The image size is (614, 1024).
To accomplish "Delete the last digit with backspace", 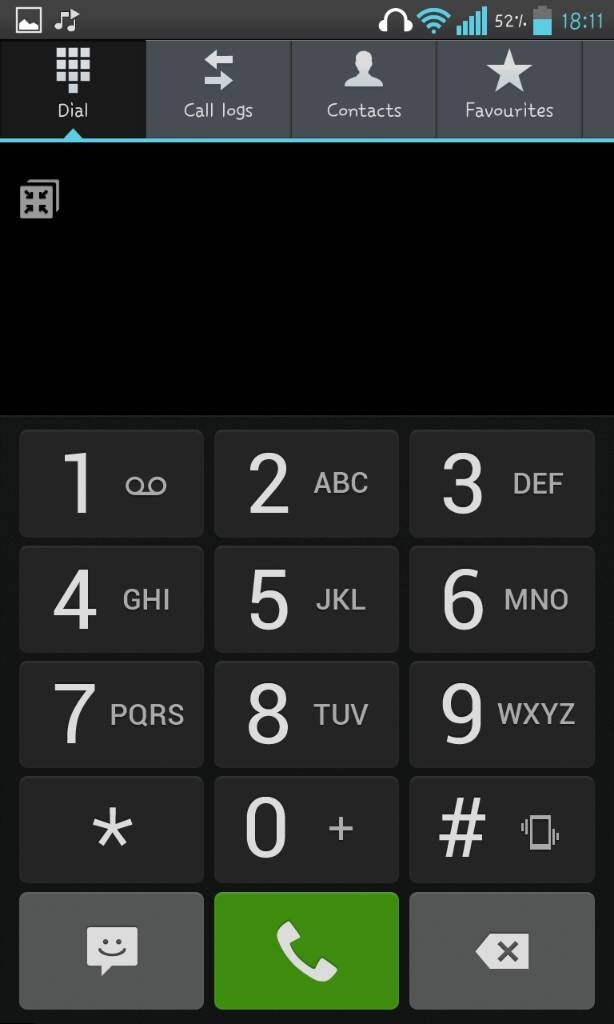I will [501, 950].
